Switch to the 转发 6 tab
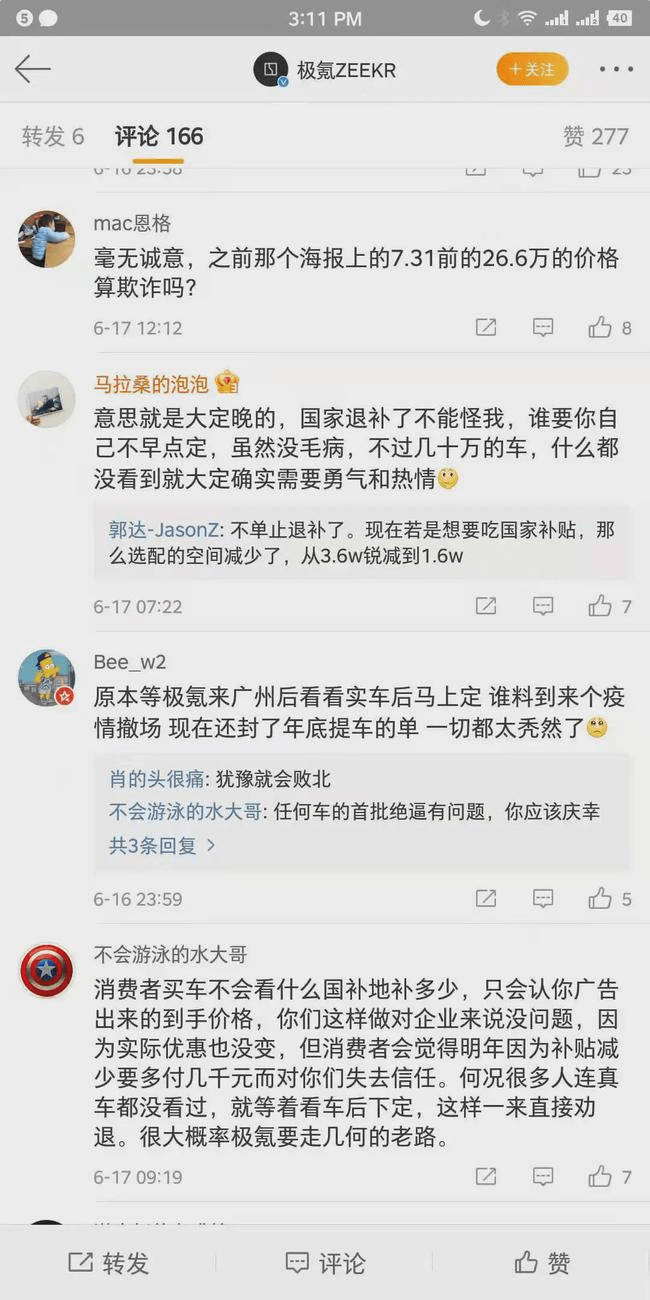This screenshot has height=1300, width=650. tap(53, 137)
